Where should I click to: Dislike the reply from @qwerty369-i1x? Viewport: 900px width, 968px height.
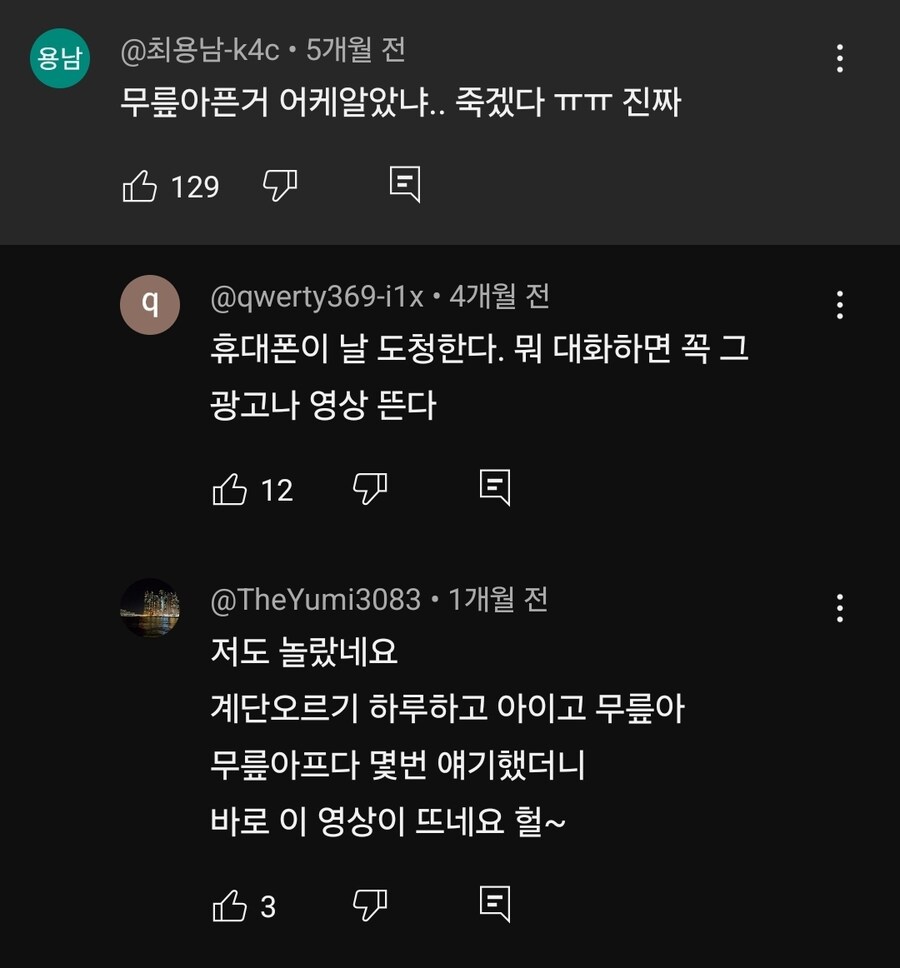tap(370, 488)
